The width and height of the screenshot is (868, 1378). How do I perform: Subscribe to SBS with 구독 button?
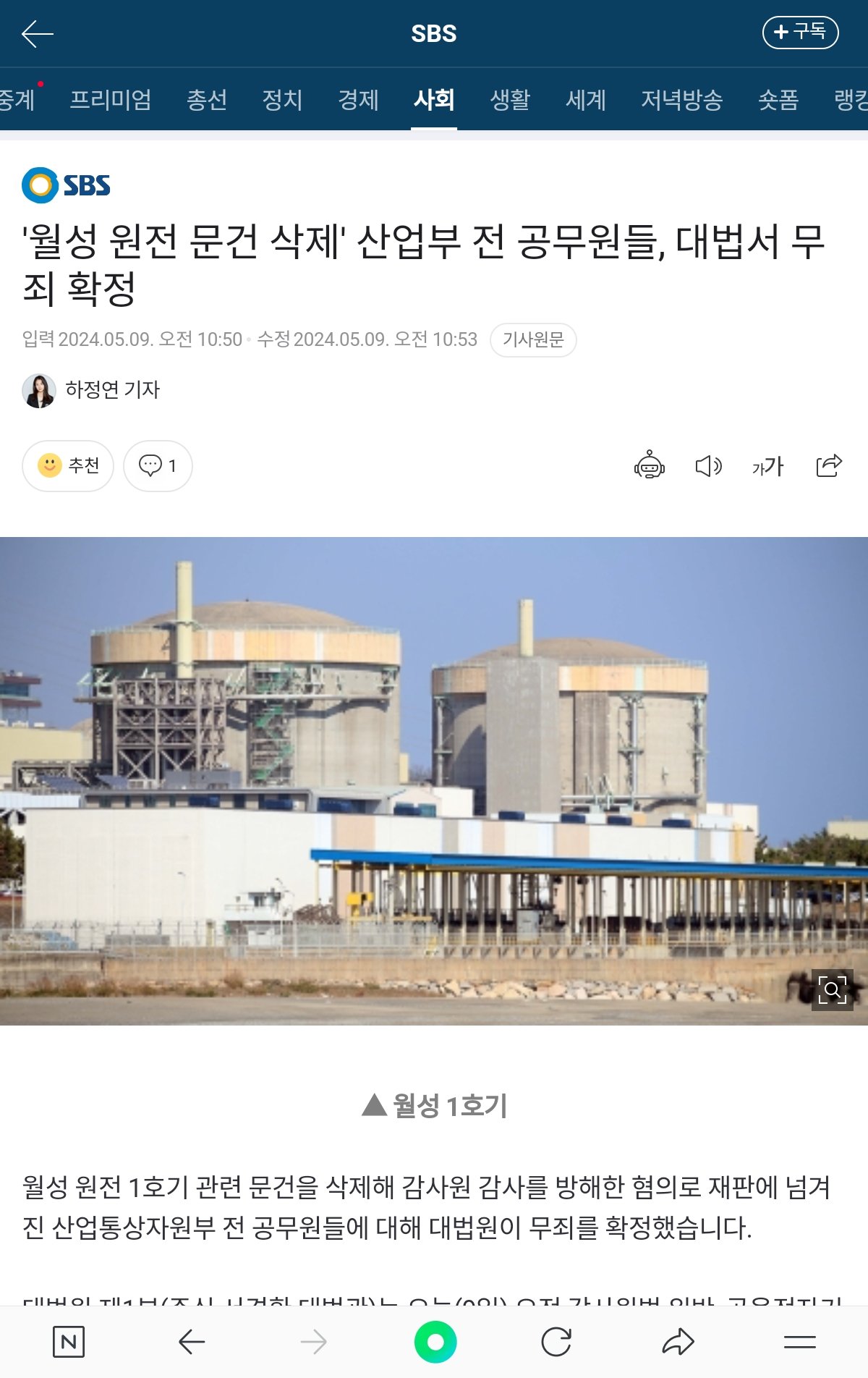(x=800, y=33)
